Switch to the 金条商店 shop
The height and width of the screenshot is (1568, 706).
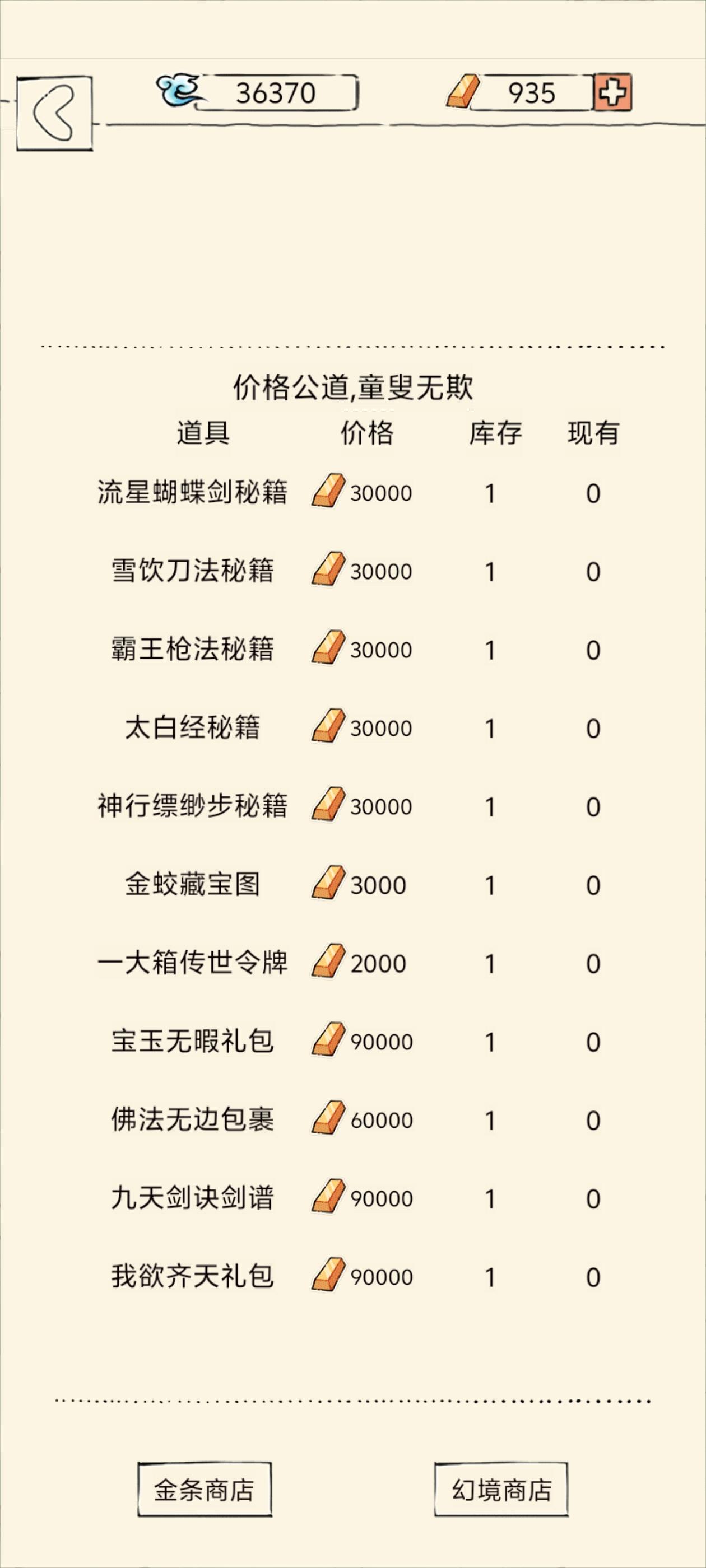click(x=204, y=1490)
